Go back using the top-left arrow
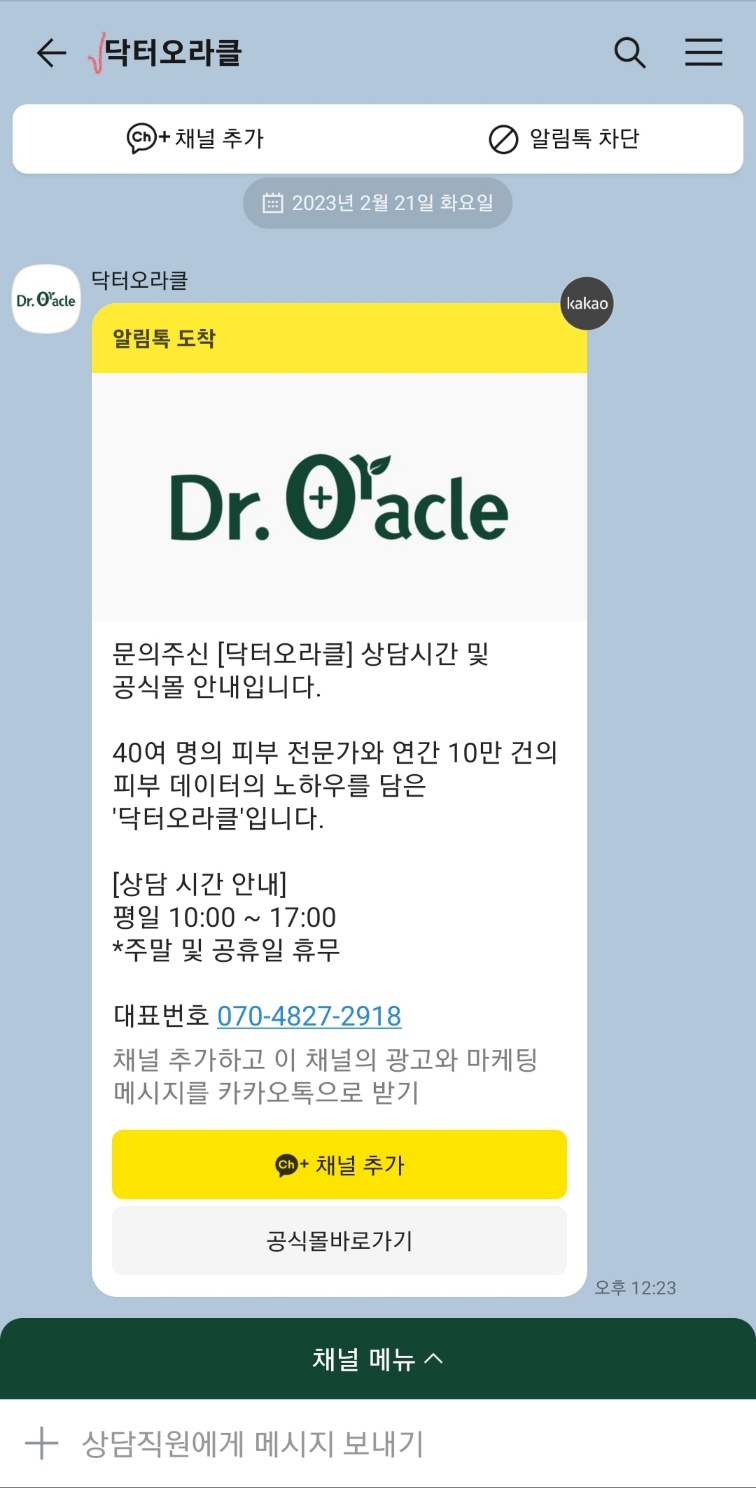756x1488 pixels. (51, 53)
